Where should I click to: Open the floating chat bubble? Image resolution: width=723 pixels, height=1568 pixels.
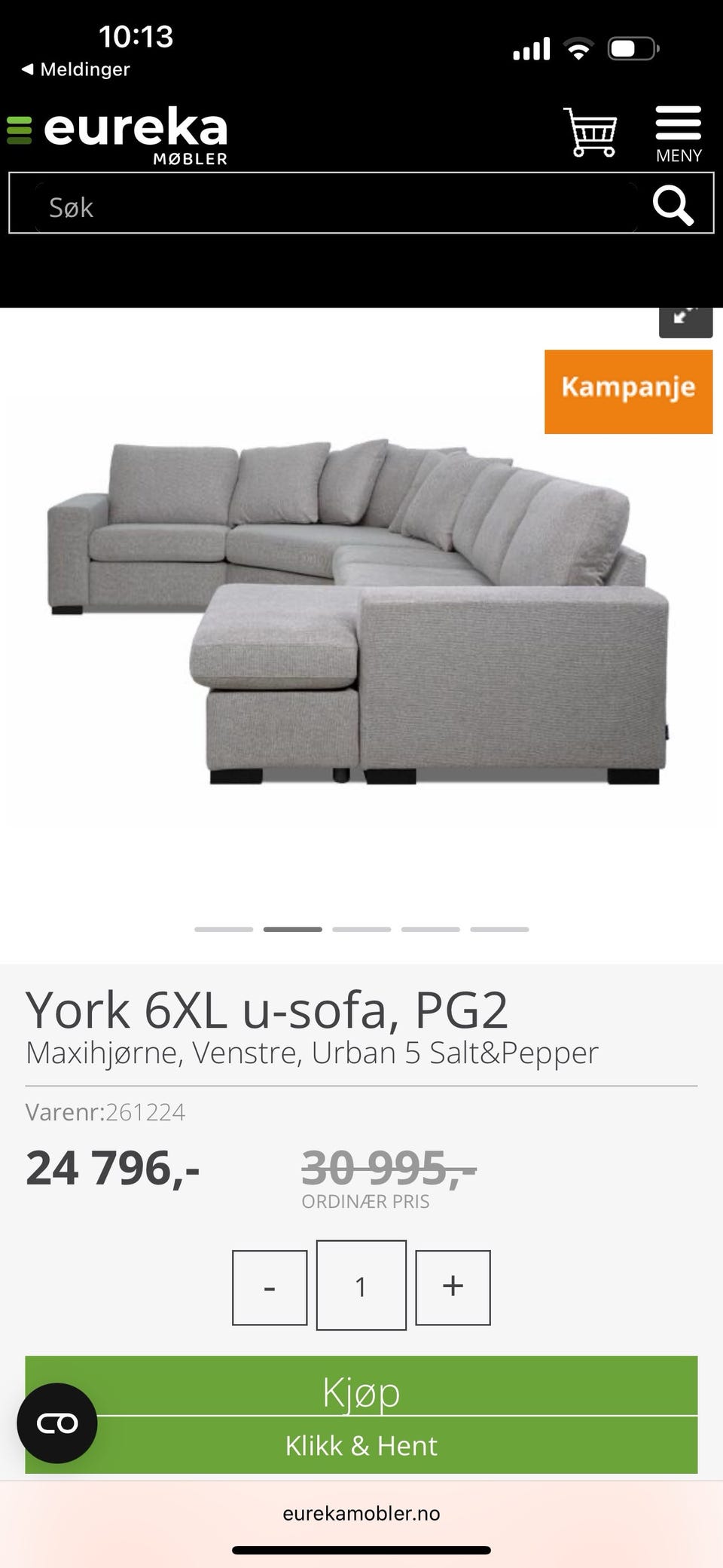[57, 1423]
